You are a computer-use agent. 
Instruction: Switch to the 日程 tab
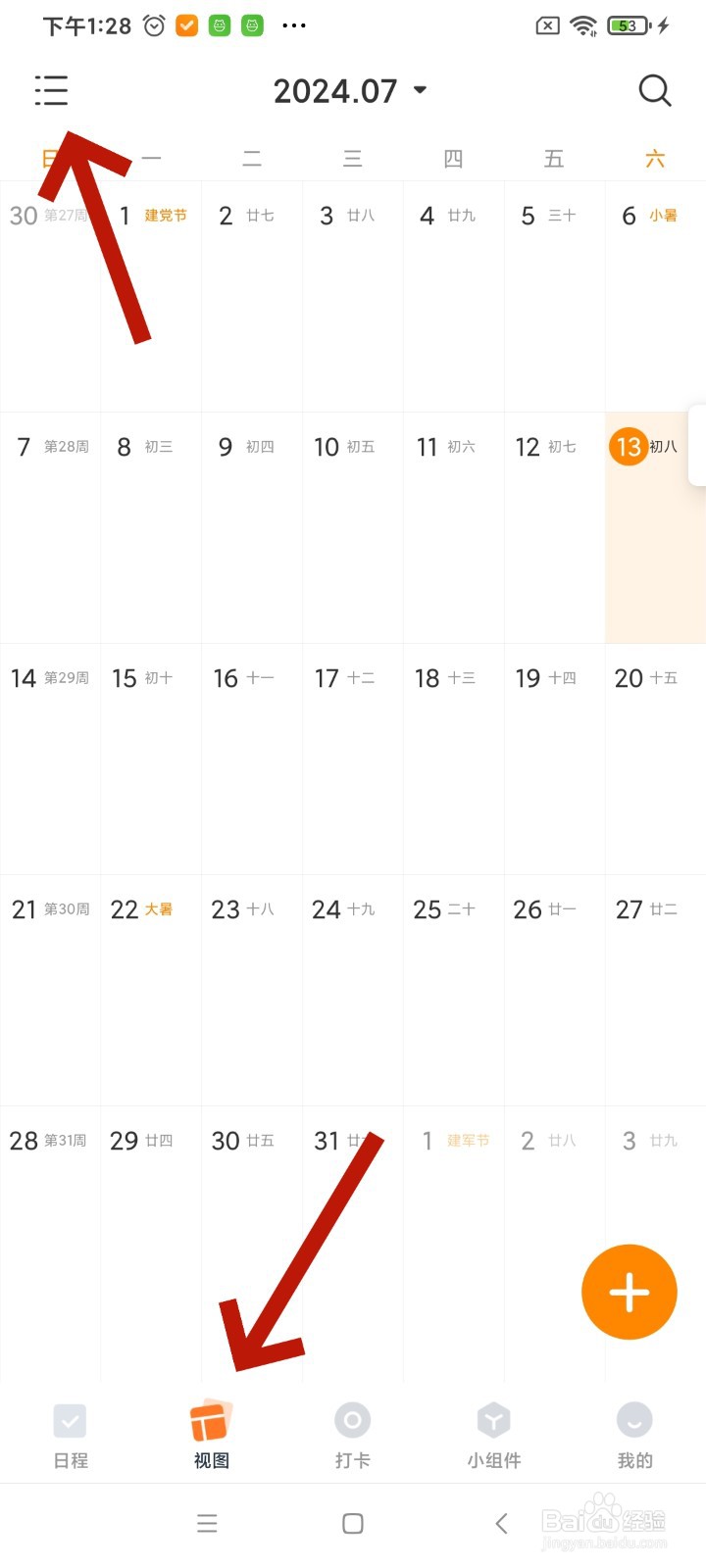pos(70,1436)
